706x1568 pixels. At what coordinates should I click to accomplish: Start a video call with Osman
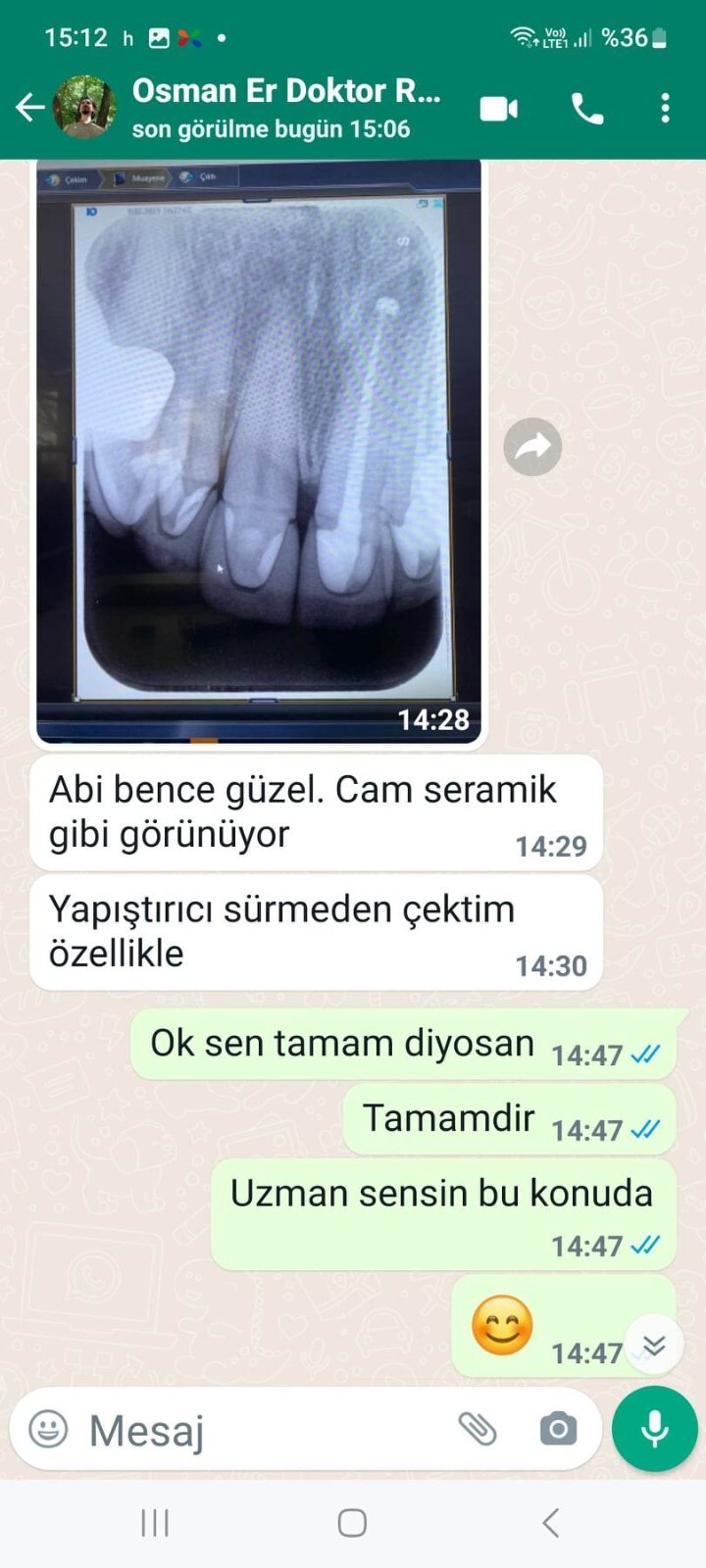click(x=498, y=109)
